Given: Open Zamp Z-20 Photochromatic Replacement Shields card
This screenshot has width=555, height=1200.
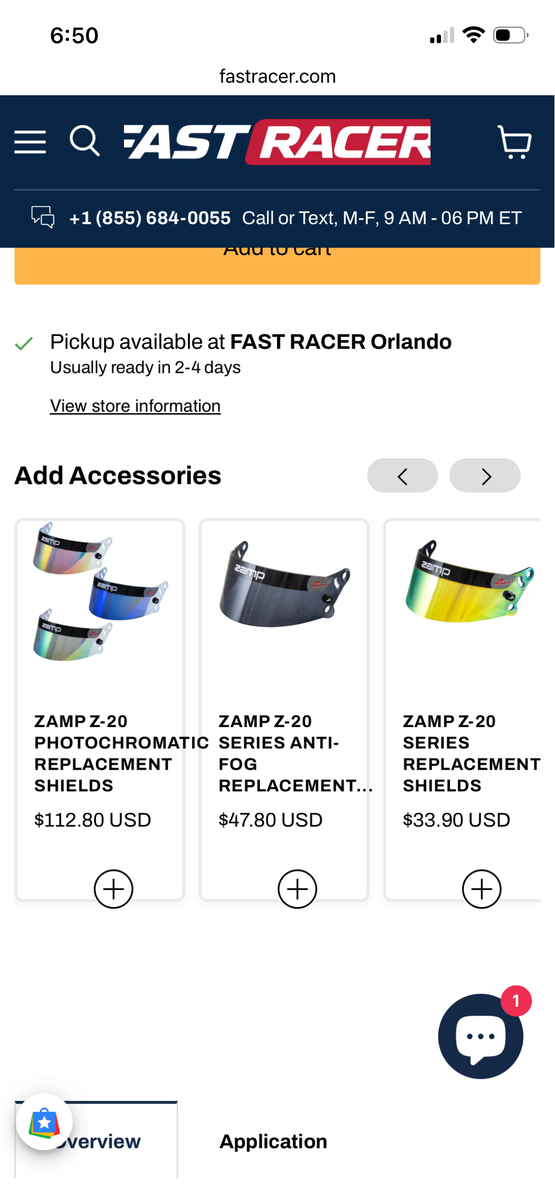Looking at the screenshot, I should [x=100, y=709].
